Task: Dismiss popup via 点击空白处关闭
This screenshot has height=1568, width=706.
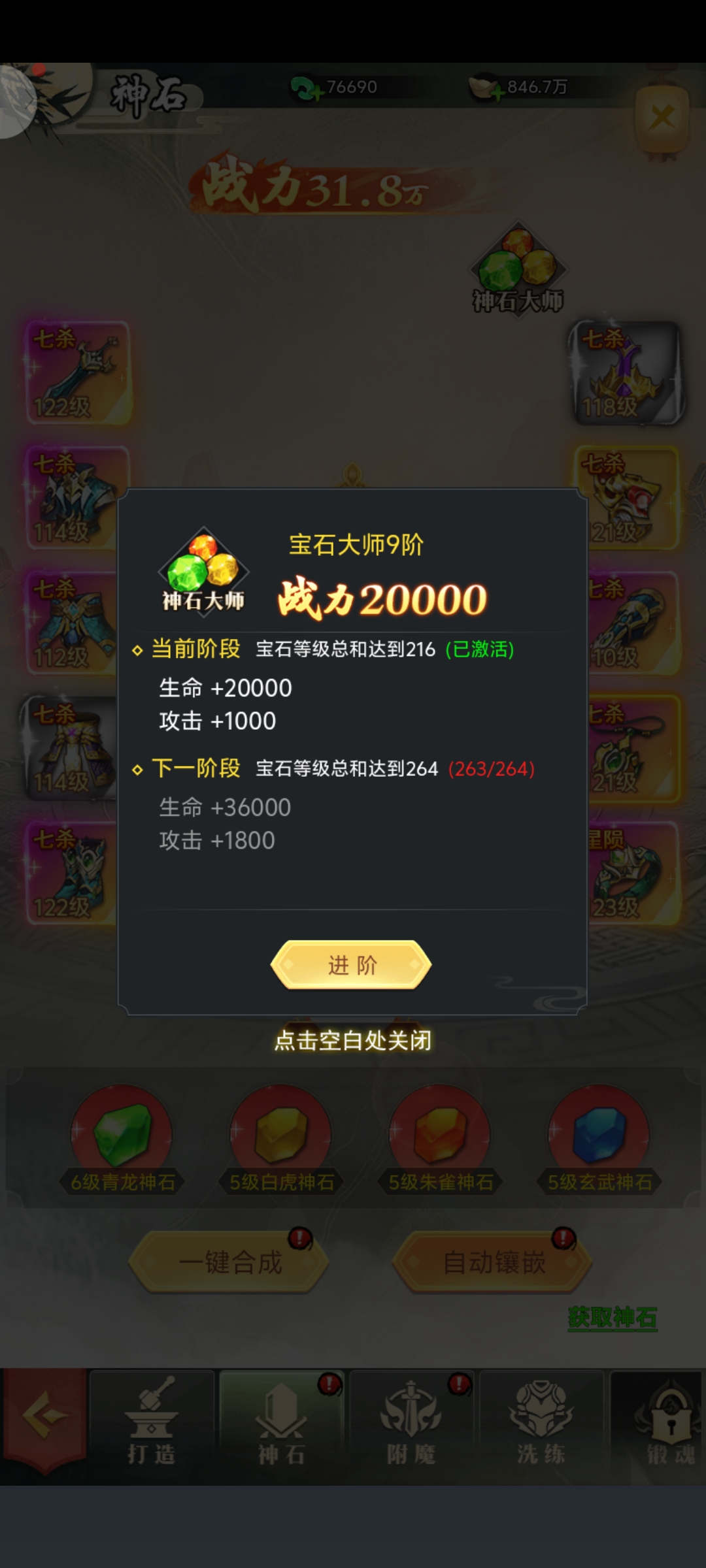Action: 353,1040
